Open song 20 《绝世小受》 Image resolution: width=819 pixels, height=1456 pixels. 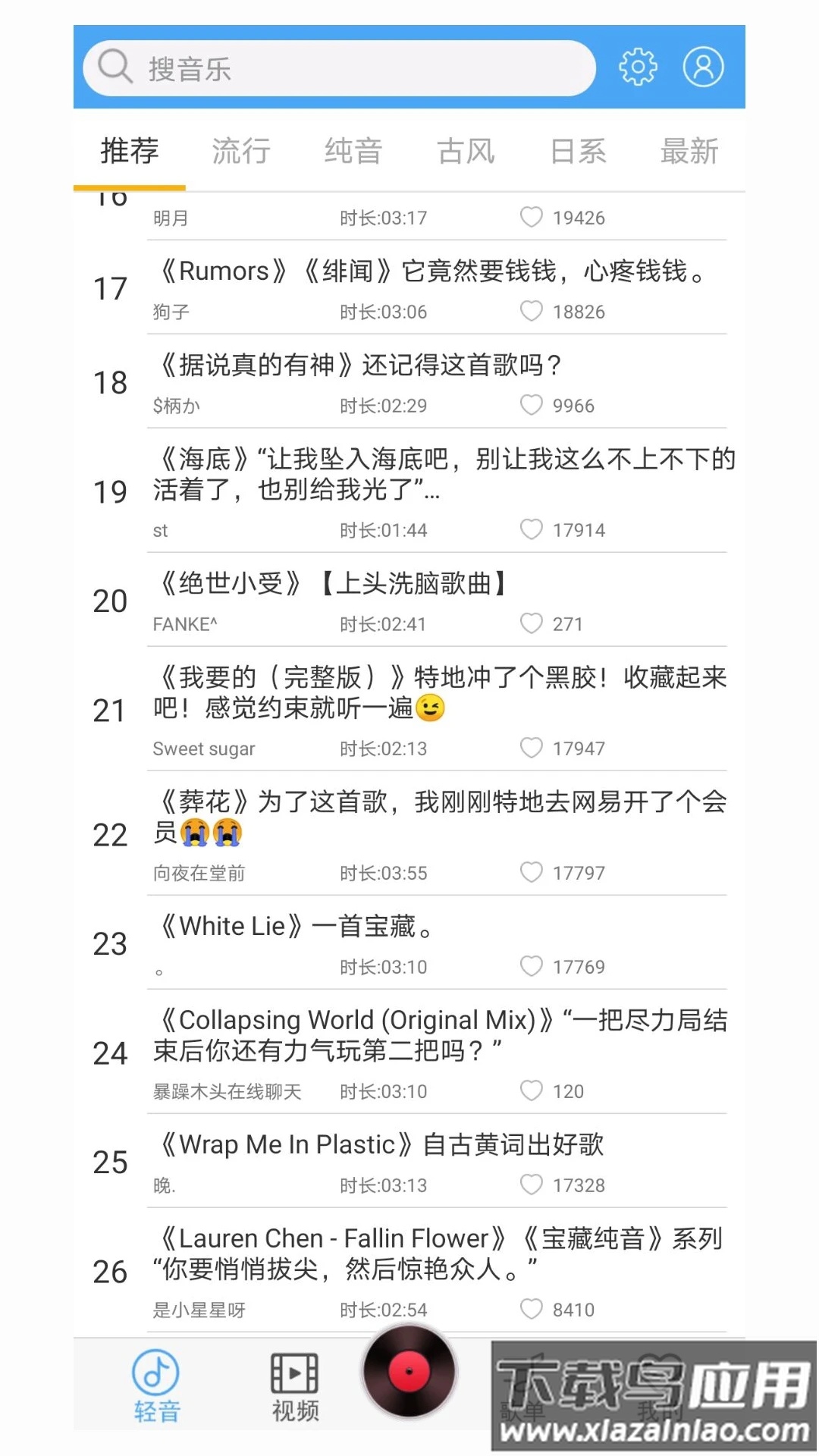coord(334,584)
